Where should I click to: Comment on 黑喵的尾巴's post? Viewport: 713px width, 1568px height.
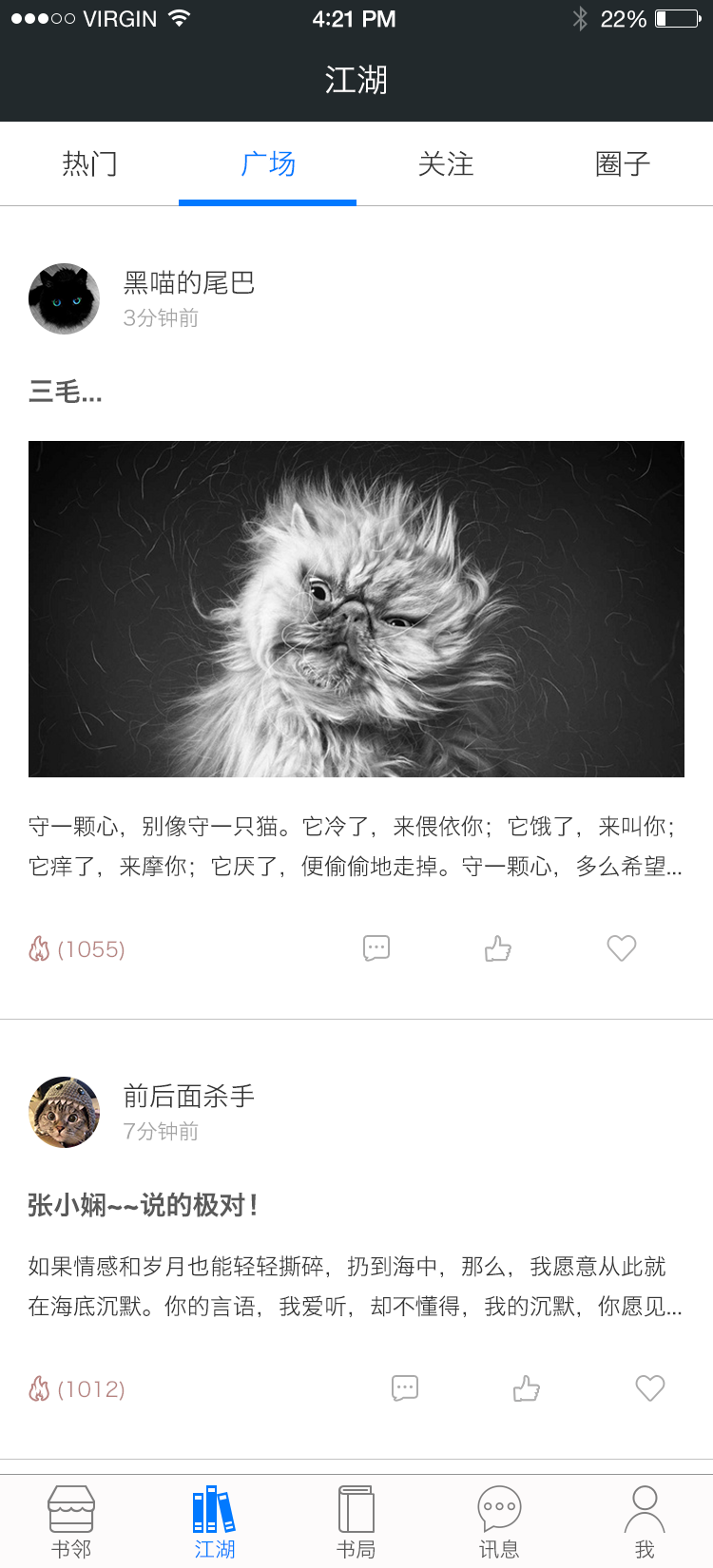click(x=376, y=947)
